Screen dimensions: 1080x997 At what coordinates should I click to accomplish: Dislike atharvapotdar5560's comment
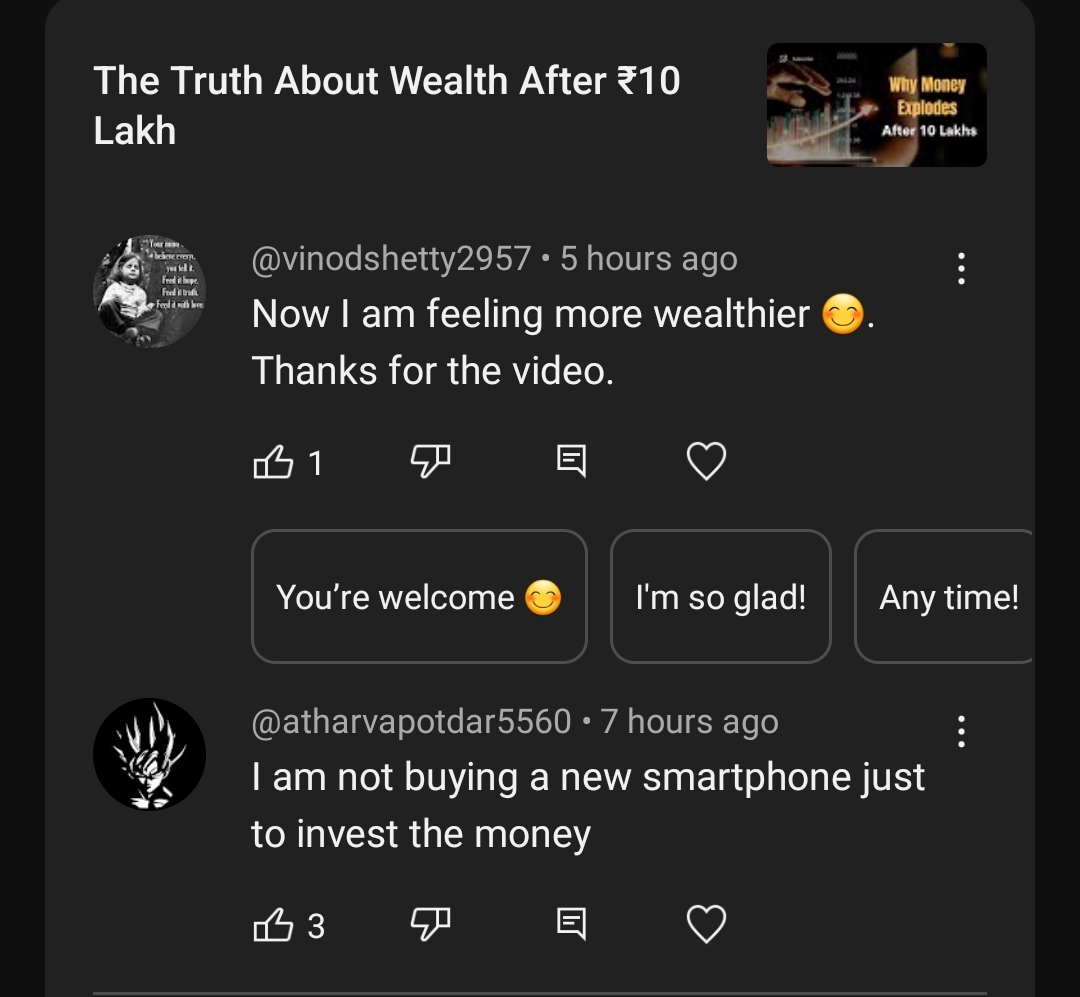(x=431, y=925)
